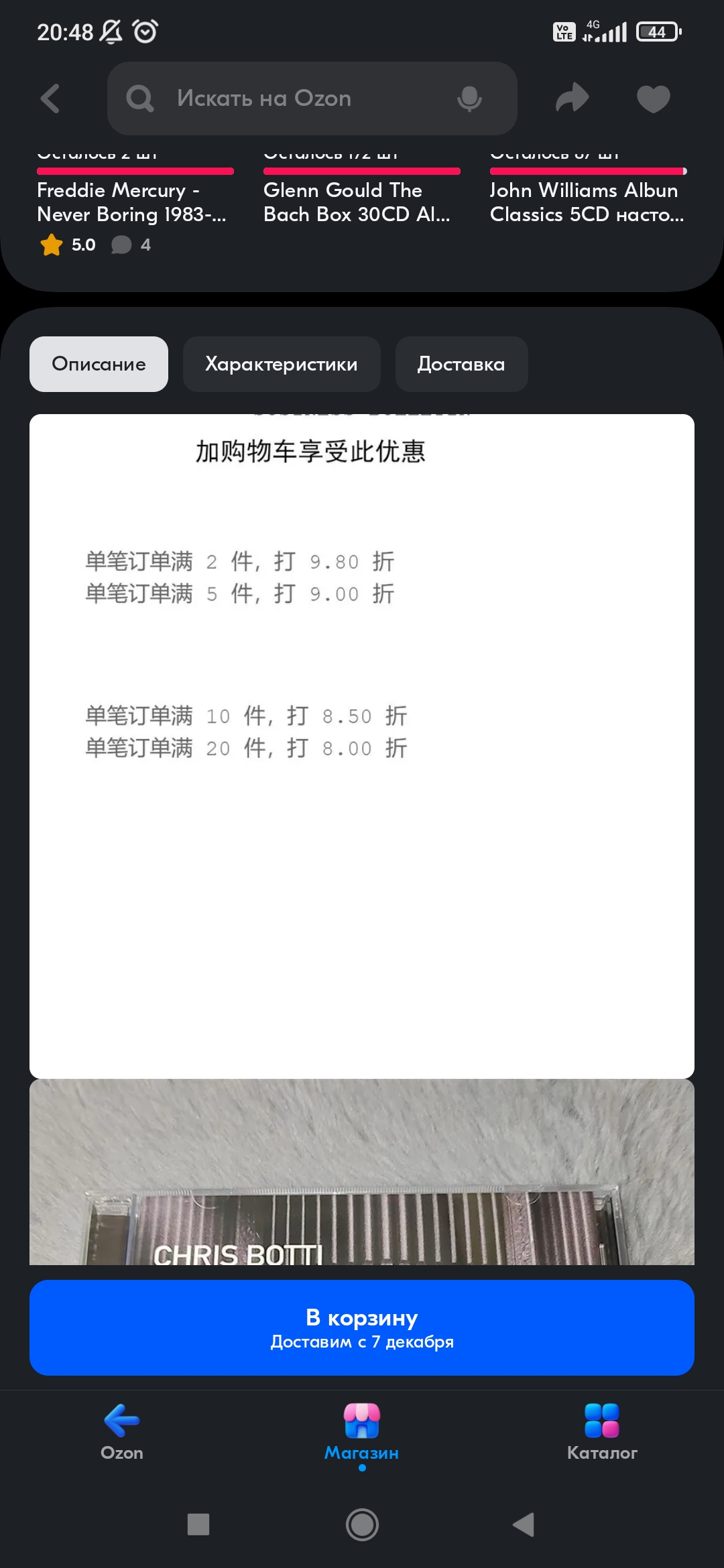Open the Каталог tab
Image resolution: width=724 pixels, height=1568 pixels.
click(x=602, y=1432)
